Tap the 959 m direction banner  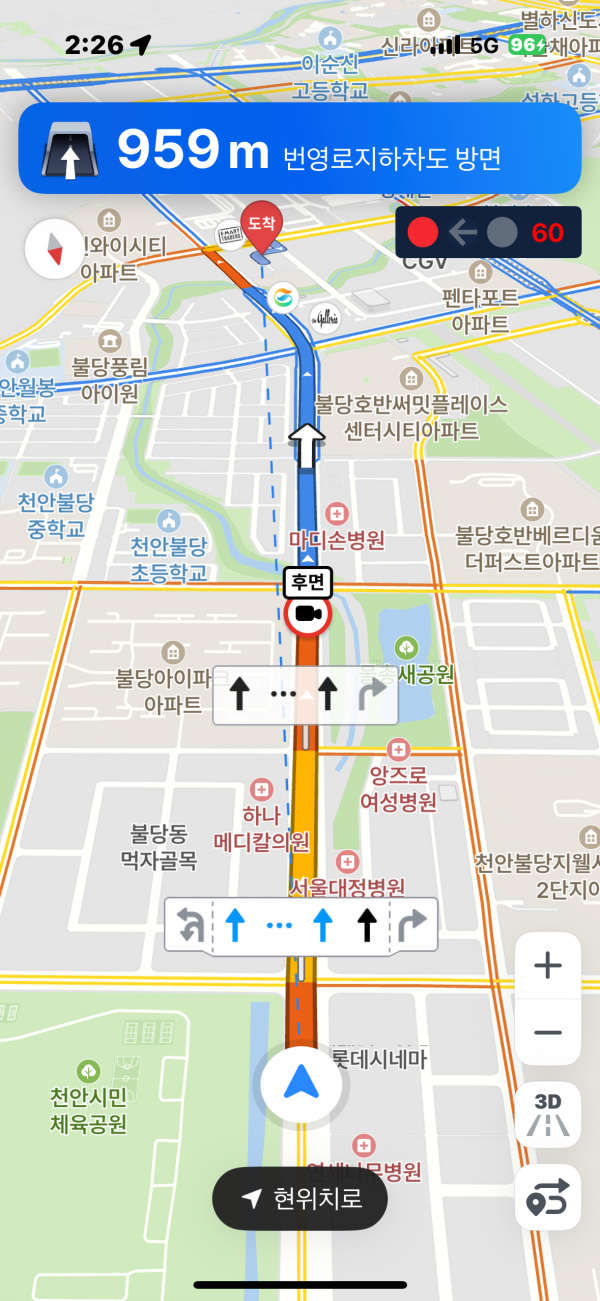[300, 149]
